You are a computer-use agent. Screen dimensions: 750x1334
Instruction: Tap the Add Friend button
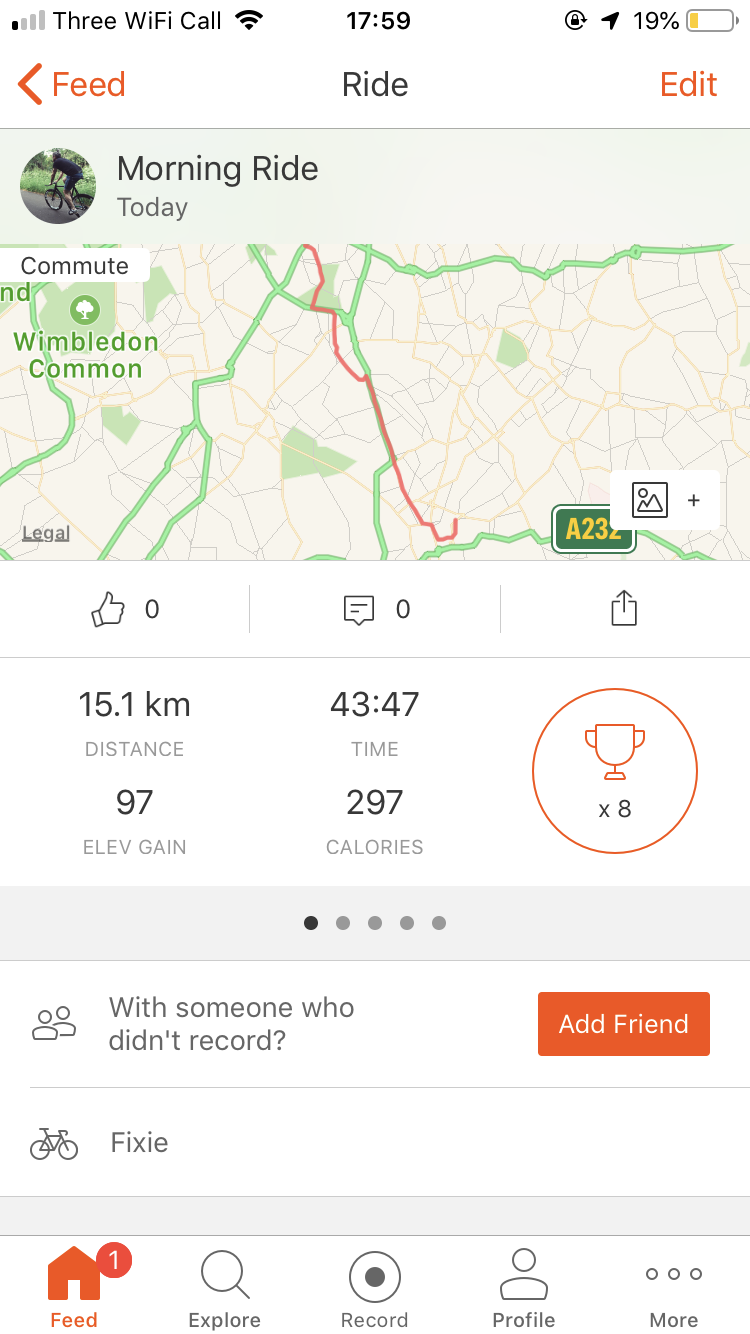[x=623, y=1024]
